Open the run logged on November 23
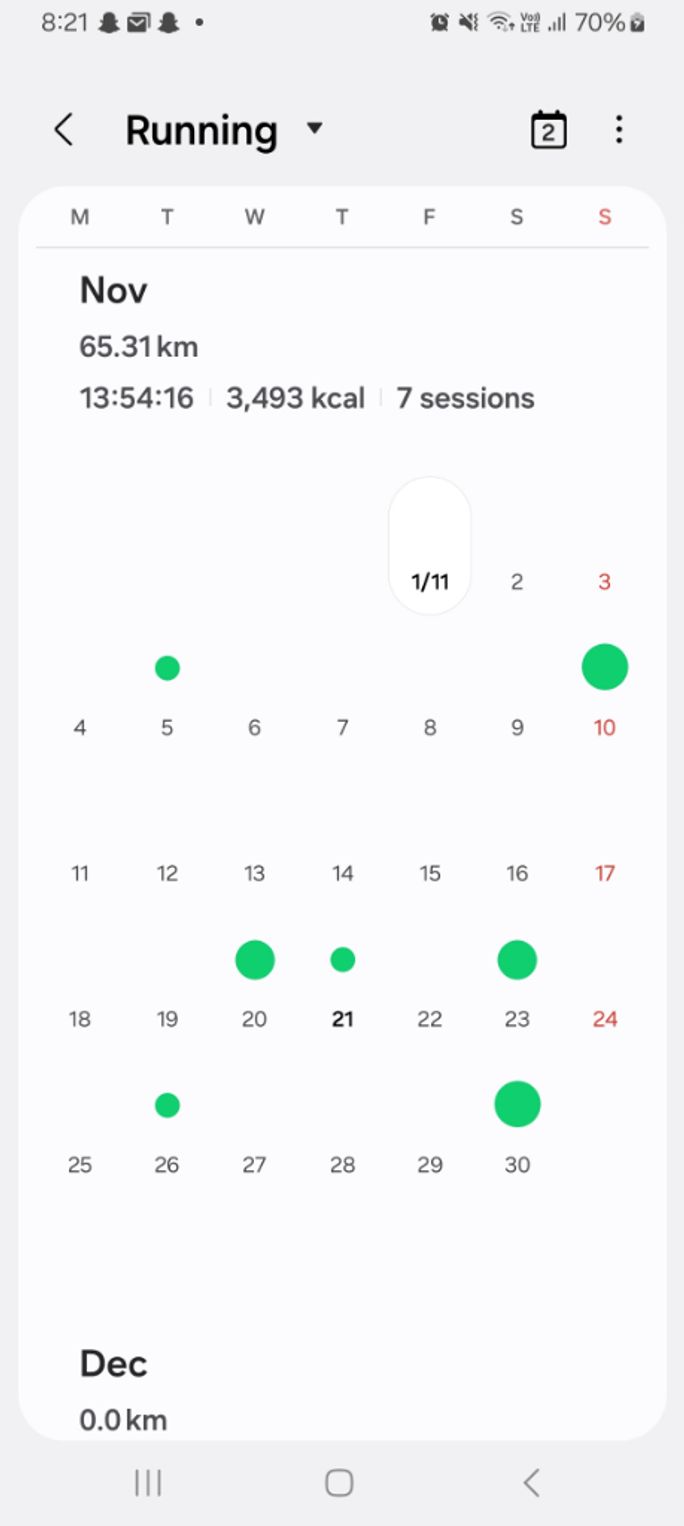This screenshot has width=684, height=1526. click(517, 960)
